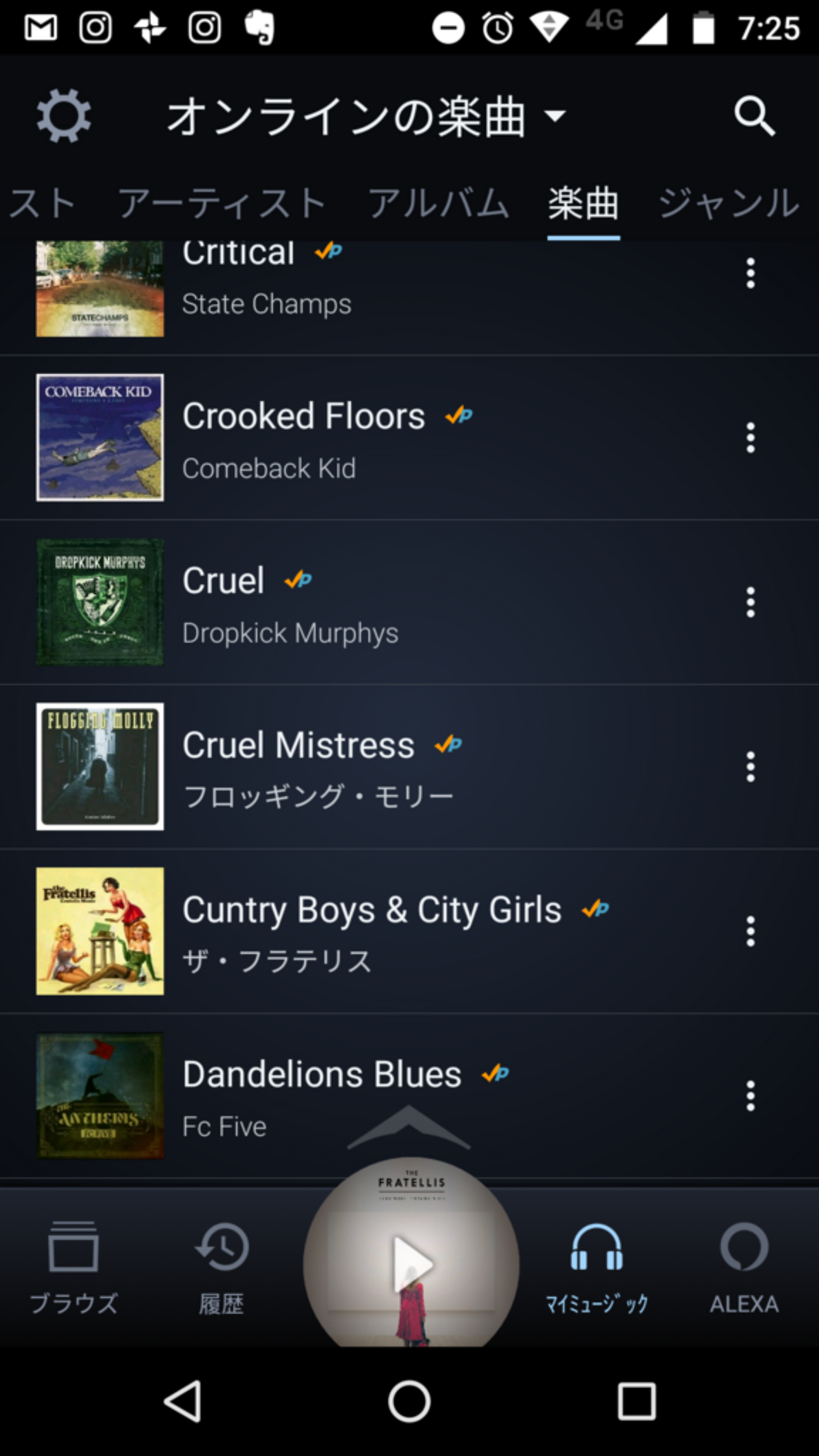Resume playback with the play button
Image resolution: width=819 pixels, height=1456 pixels.
pyautogui.click(x=411, y=1264)
